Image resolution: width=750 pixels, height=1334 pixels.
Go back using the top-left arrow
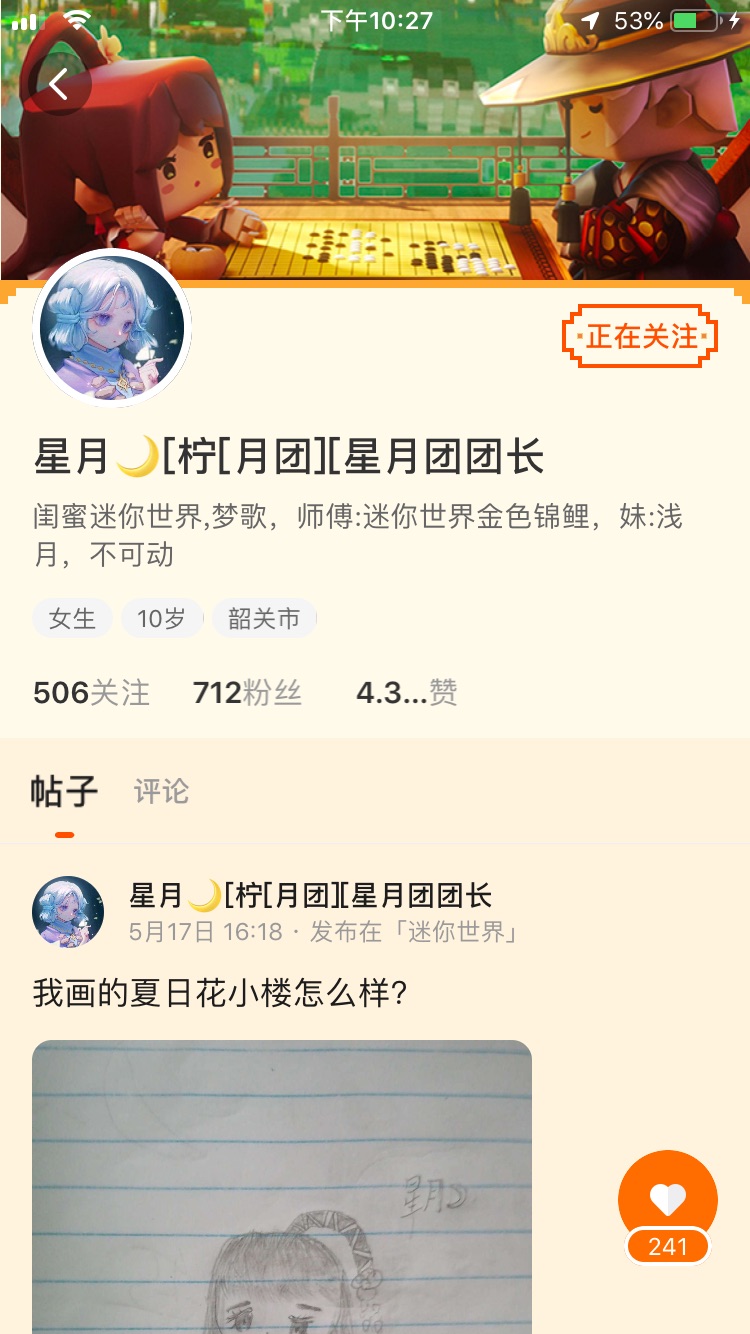(59, 86)
